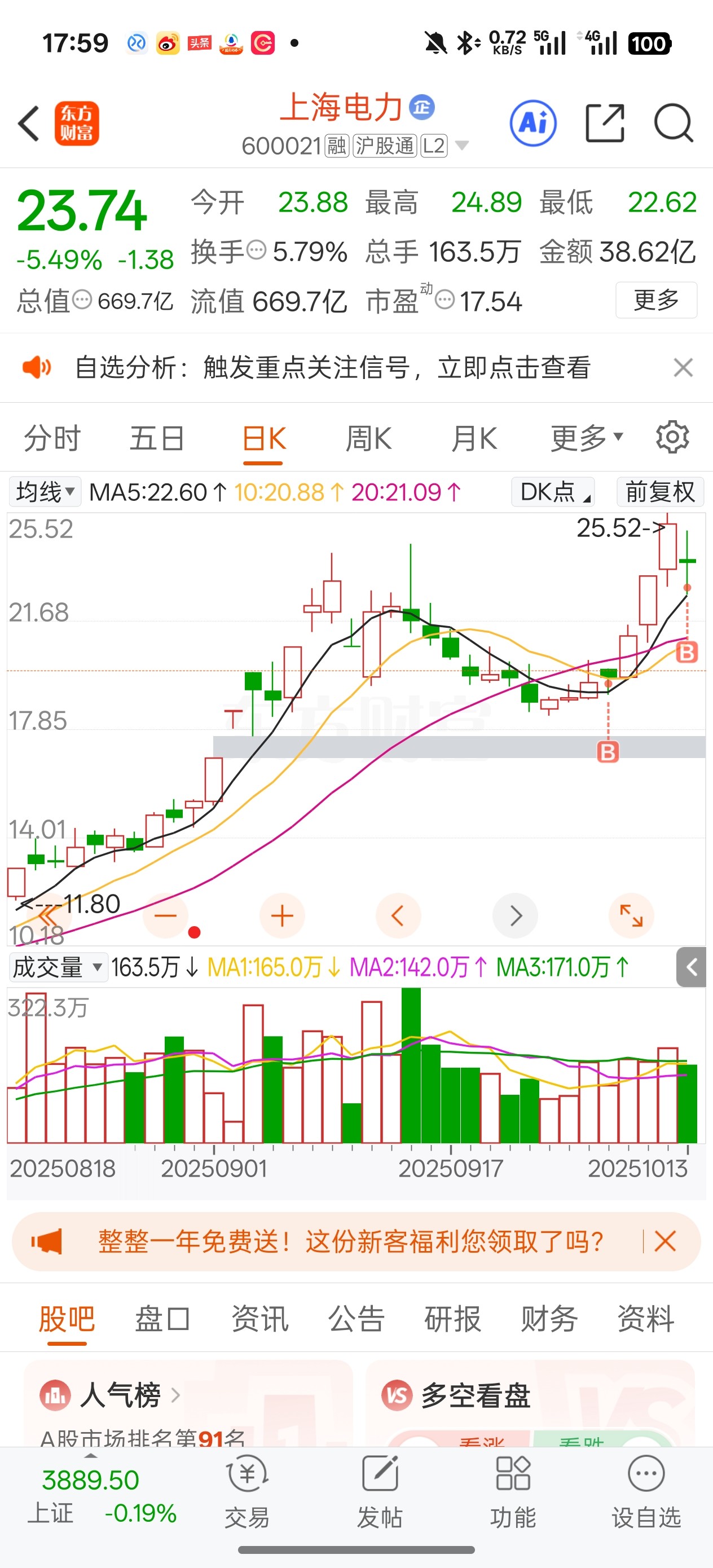Open 交易 in bottom bar

coord(247,1491)
